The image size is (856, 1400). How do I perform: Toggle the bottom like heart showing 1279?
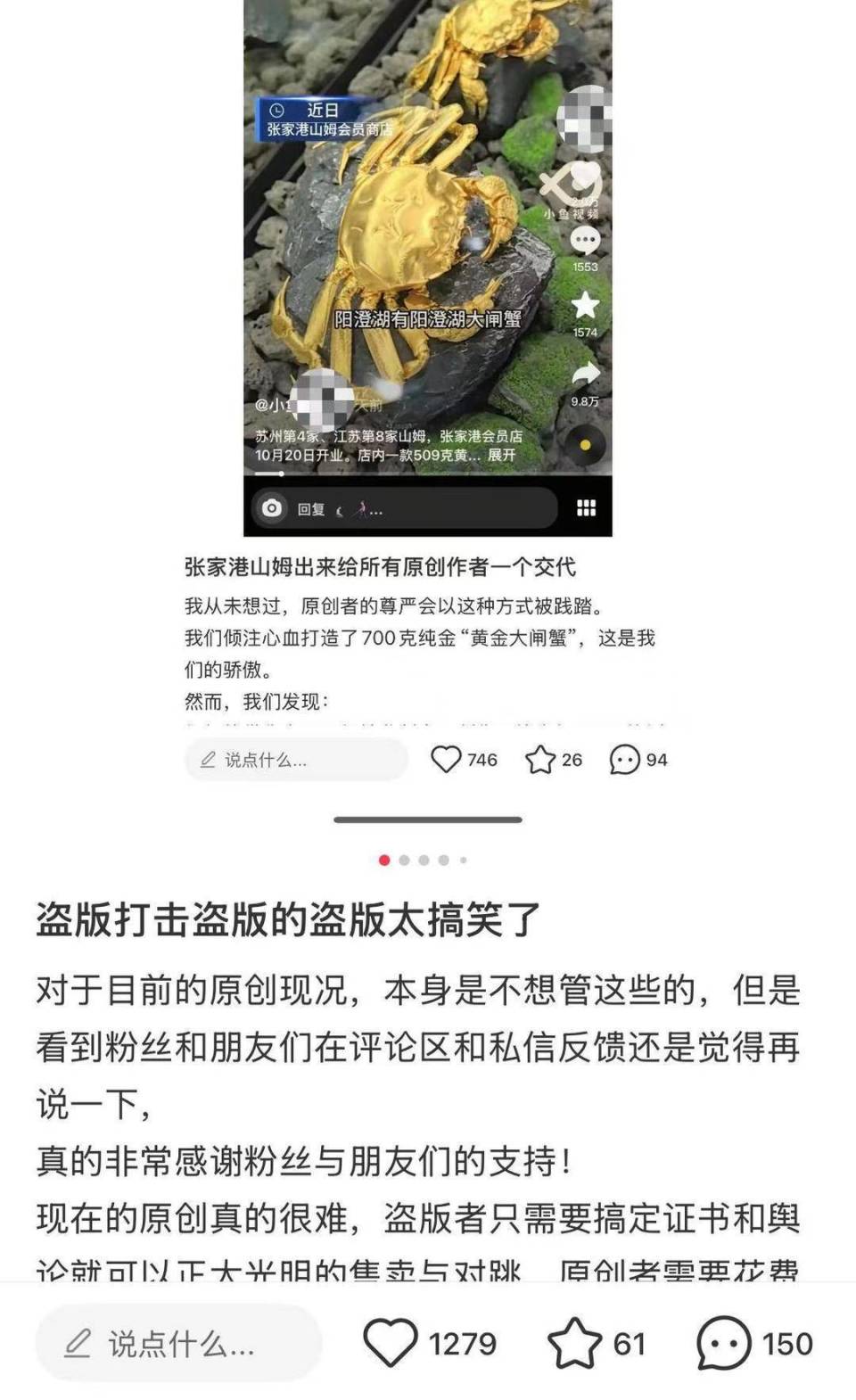coord(392,1340)
